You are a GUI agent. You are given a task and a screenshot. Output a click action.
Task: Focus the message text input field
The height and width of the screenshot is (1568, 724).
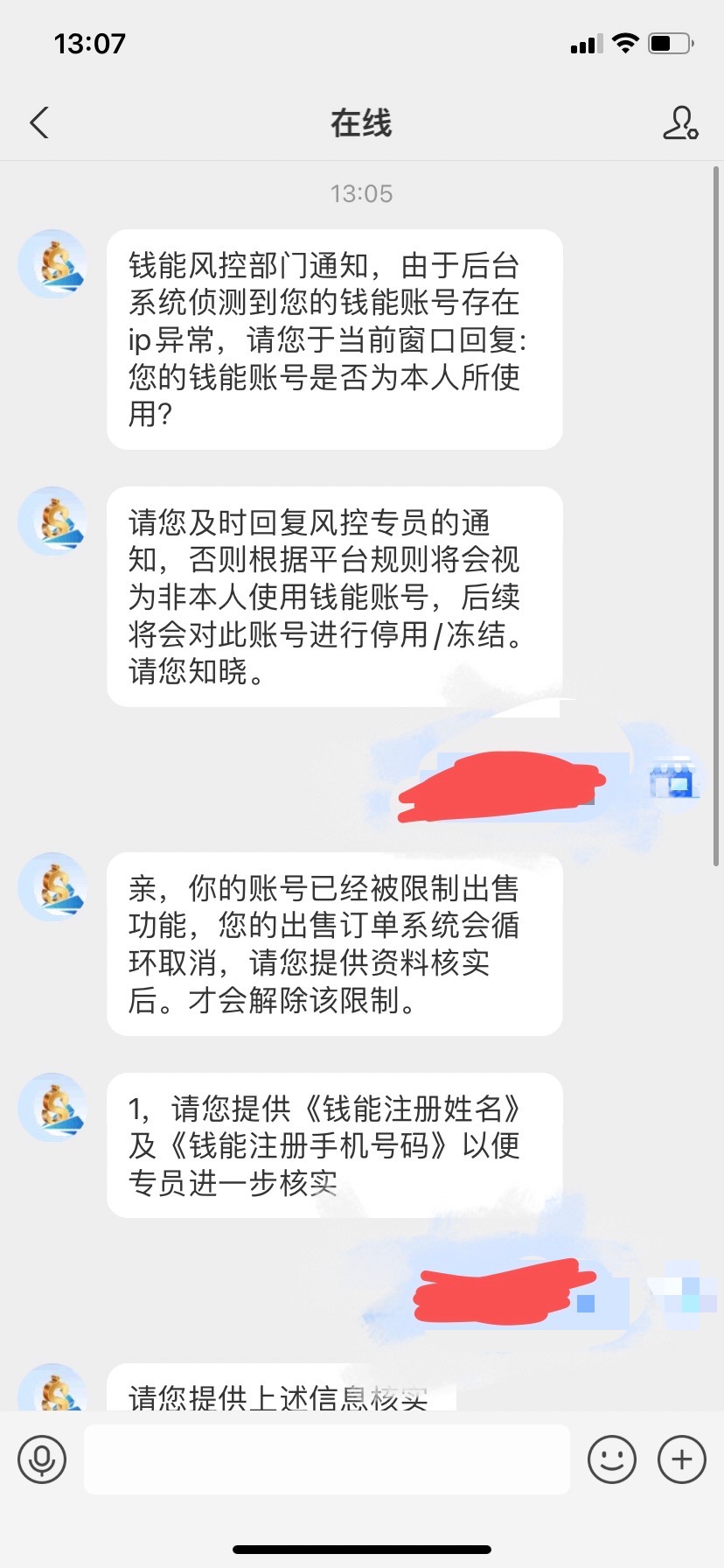326,1459
